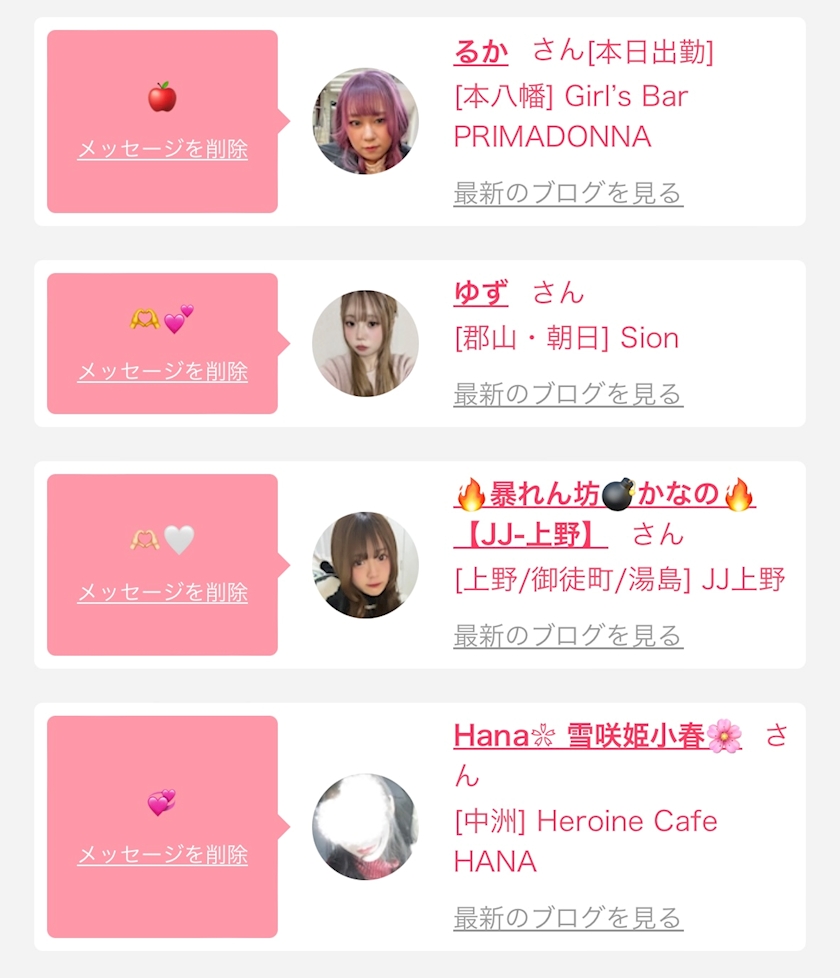Delete the message sent to ゆず
The width and height of the screenshot is (840, 978).
pyautogui.click(x=162, y=372)
